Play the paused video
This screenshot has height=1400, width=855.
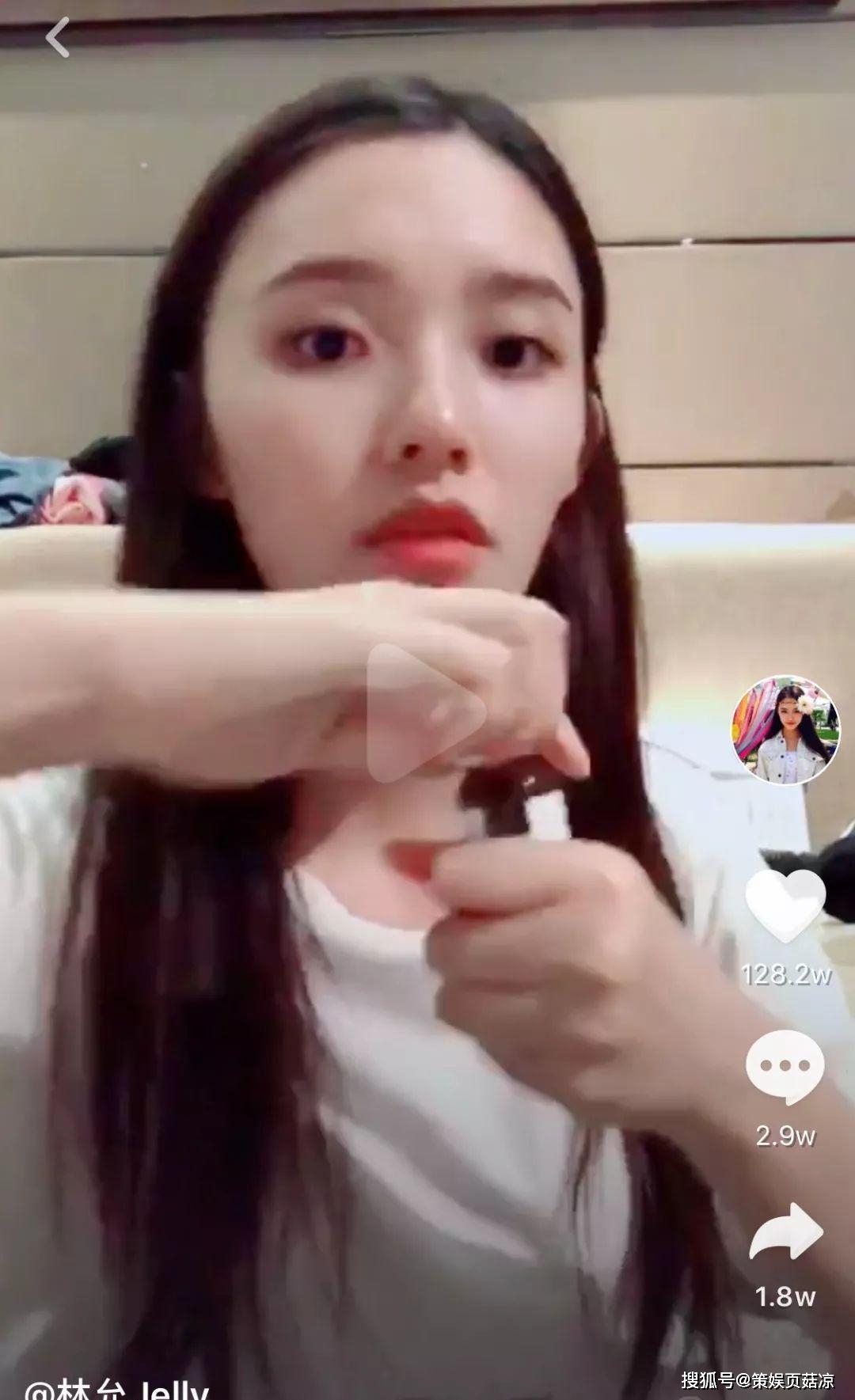[426, 713]
